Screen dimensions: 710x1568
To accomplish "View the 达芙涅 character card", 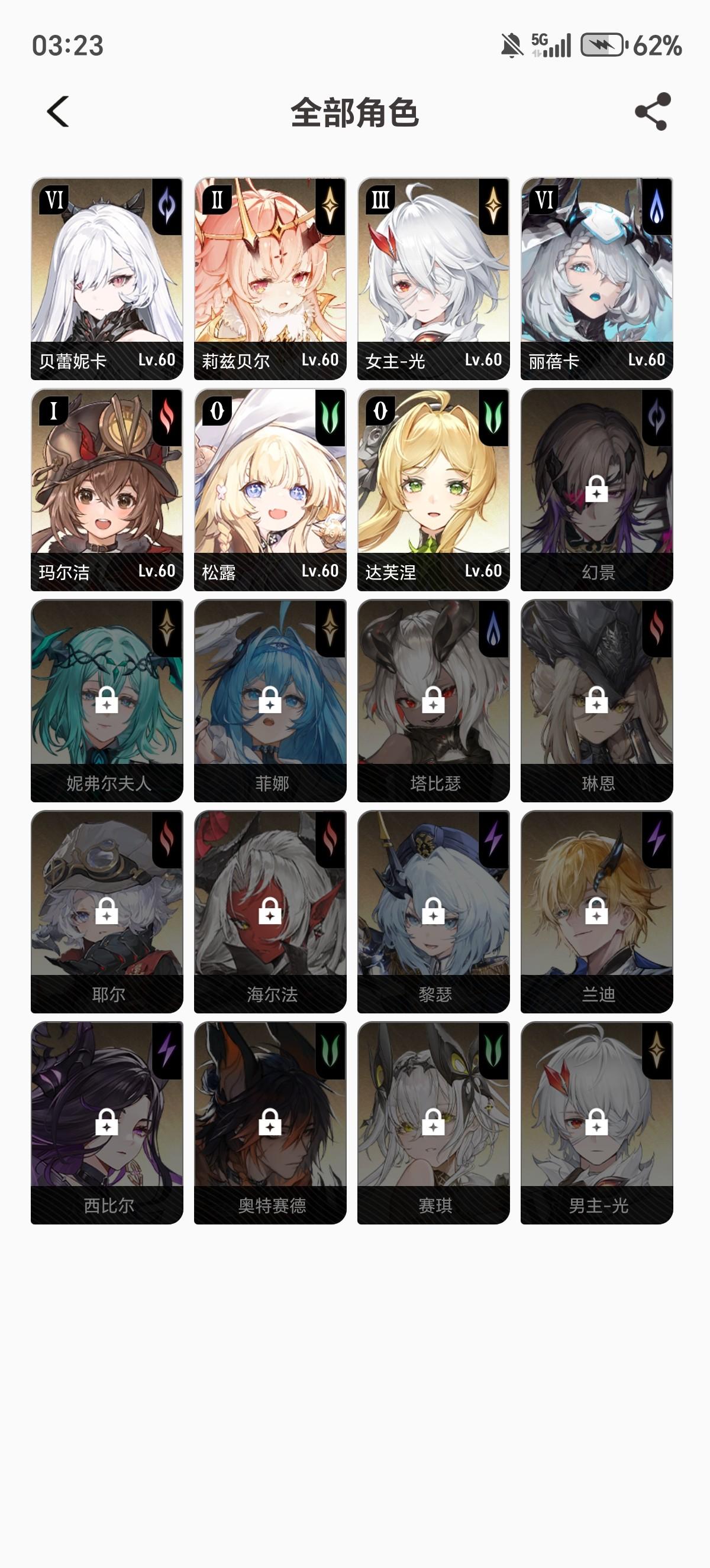I will 433,490.
